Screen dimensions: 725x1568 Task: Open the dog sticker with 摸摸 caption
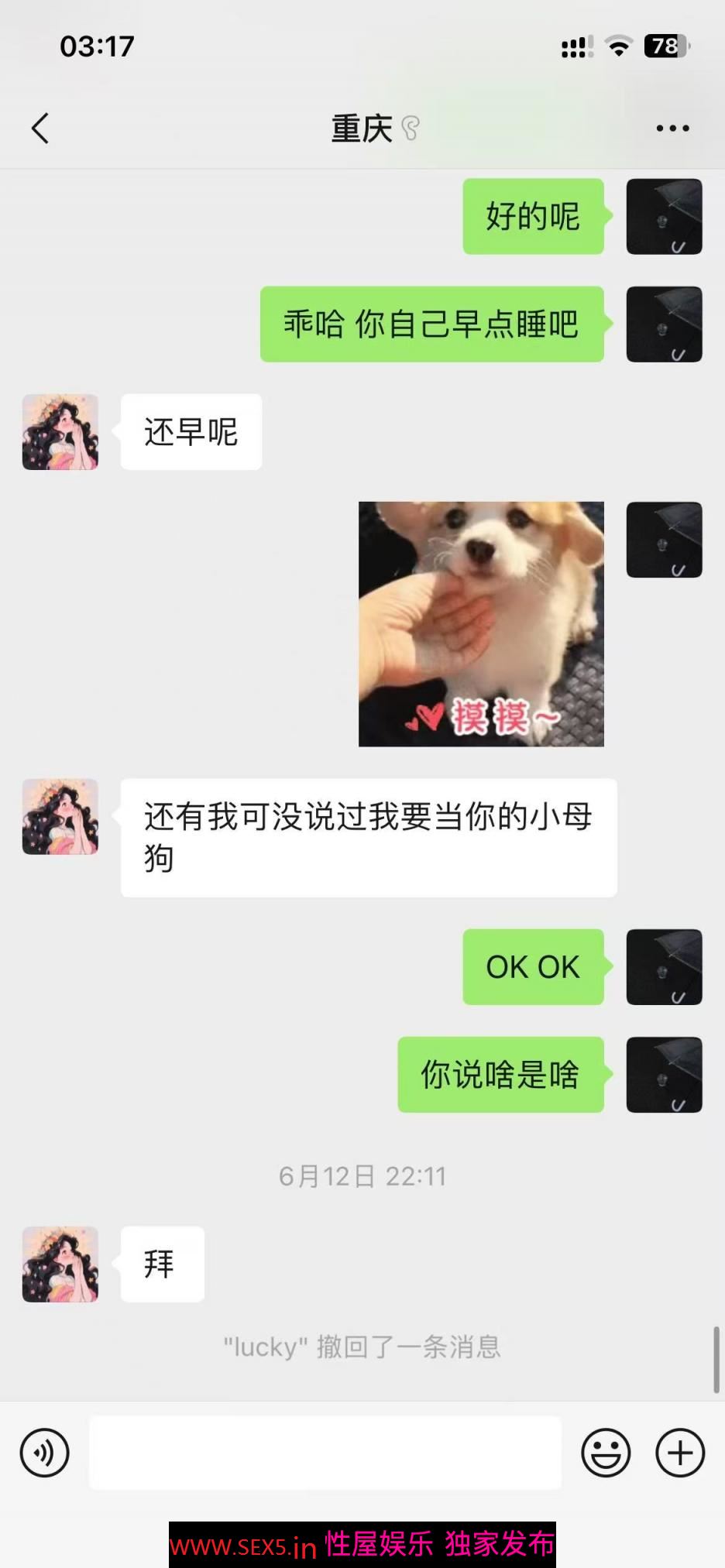click(481, 624)
